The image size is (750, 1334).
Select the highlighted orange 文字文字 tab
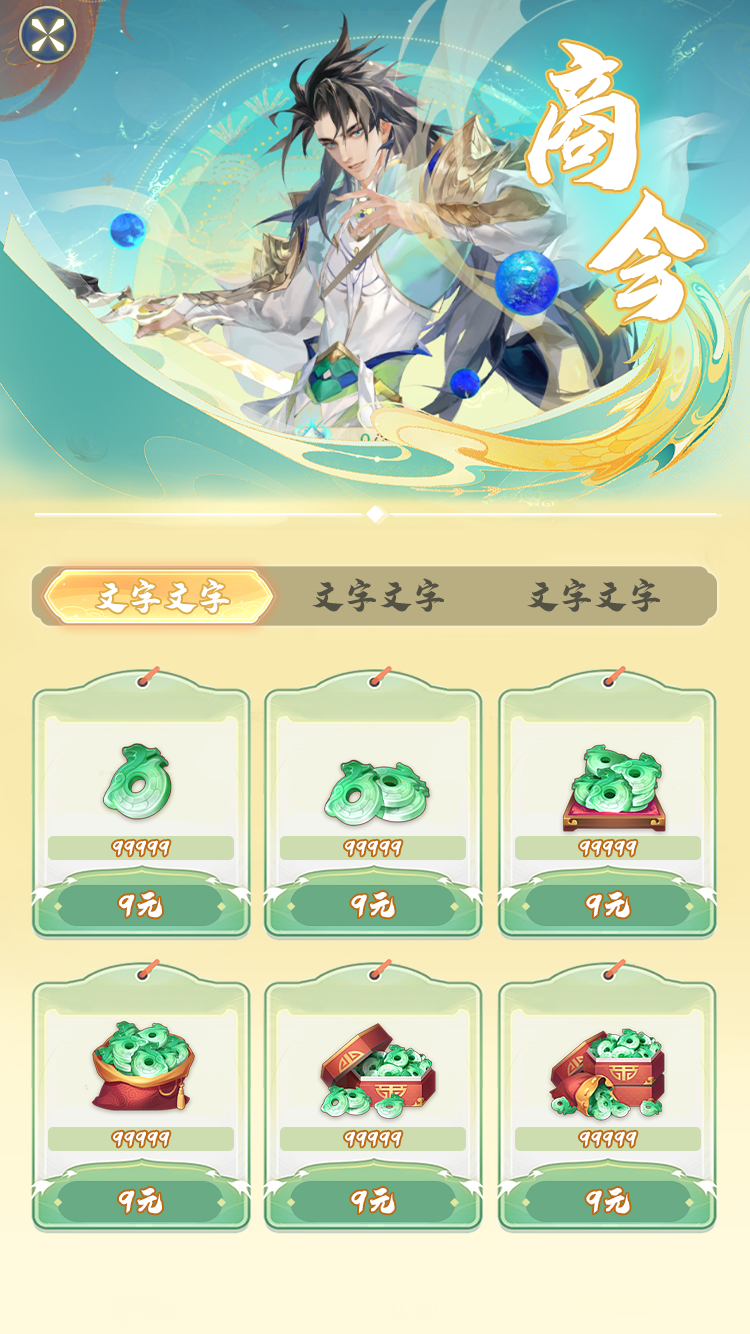pos(159,598)
